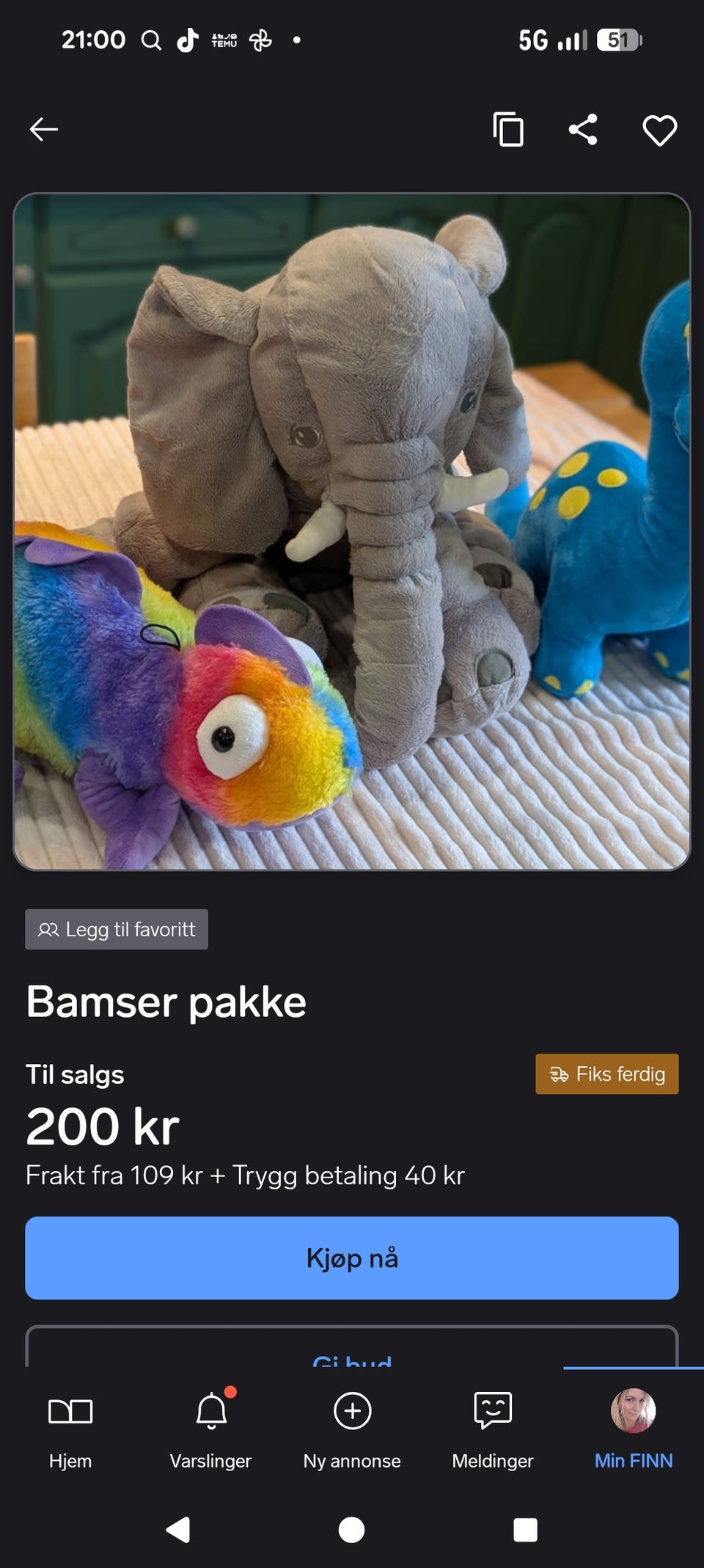Tap the Kjøp nå button
The image size is (704, 1568).
[352, 1258]
